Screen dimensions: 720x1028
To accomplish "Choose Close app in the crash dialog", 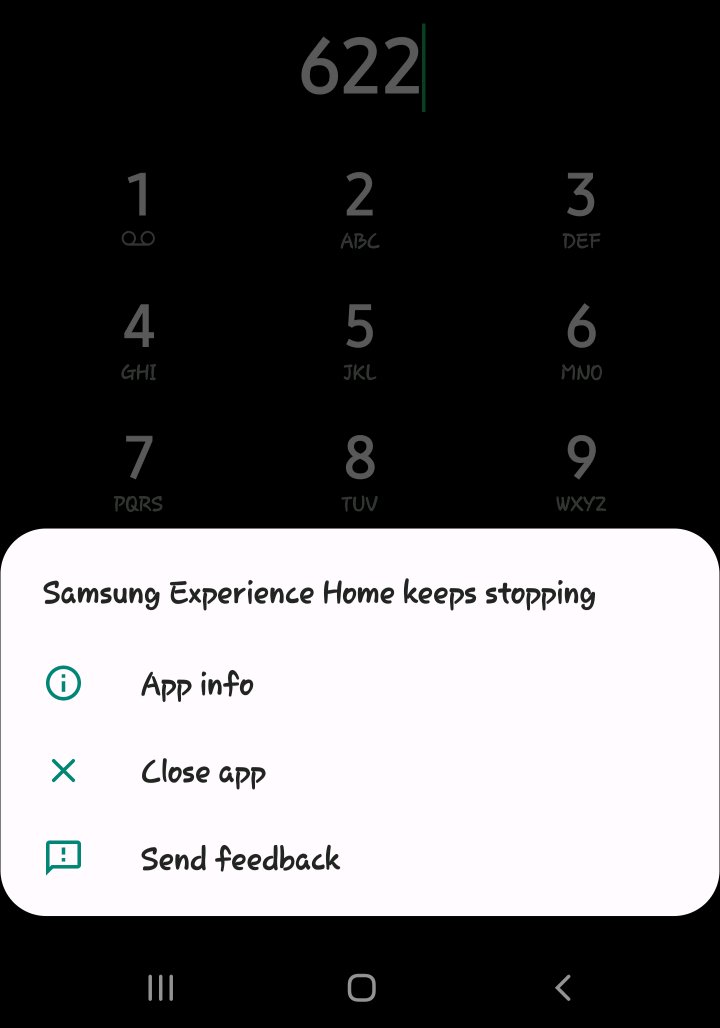I will [x=204, y=771].
